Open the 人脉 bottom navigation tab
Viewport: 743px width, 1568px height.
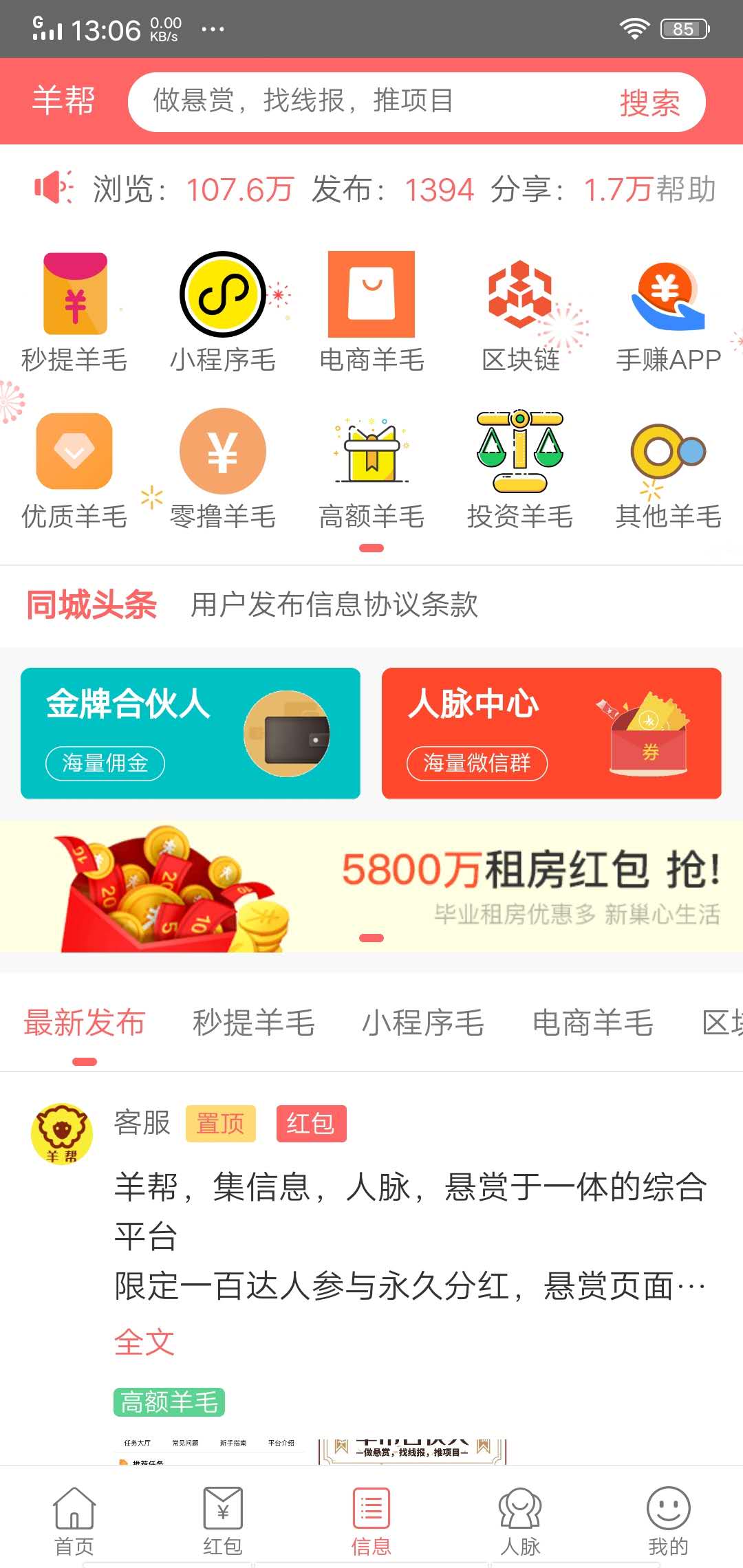pyautogui.click(x=520, y=1513)
